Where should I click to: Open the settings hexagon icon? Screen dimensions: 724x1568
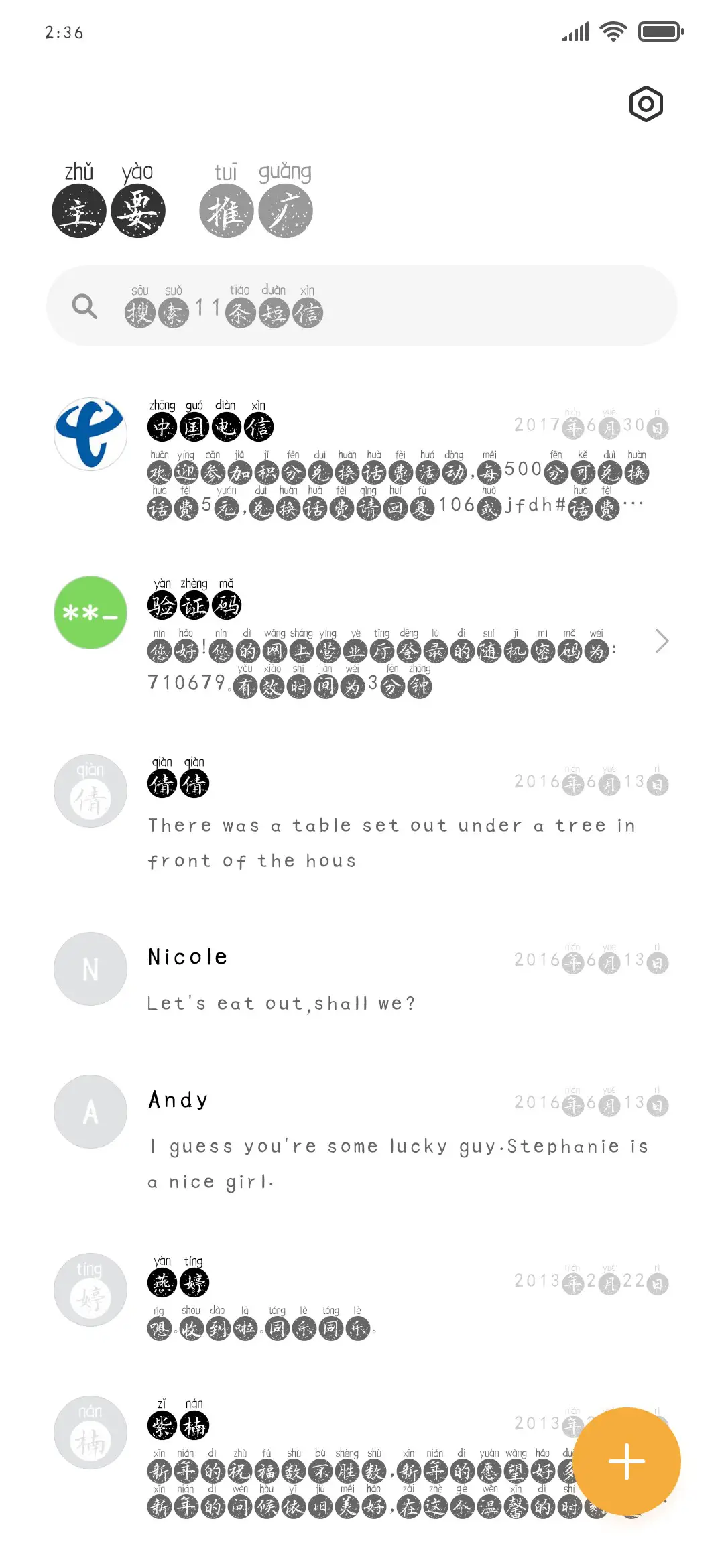646,104
